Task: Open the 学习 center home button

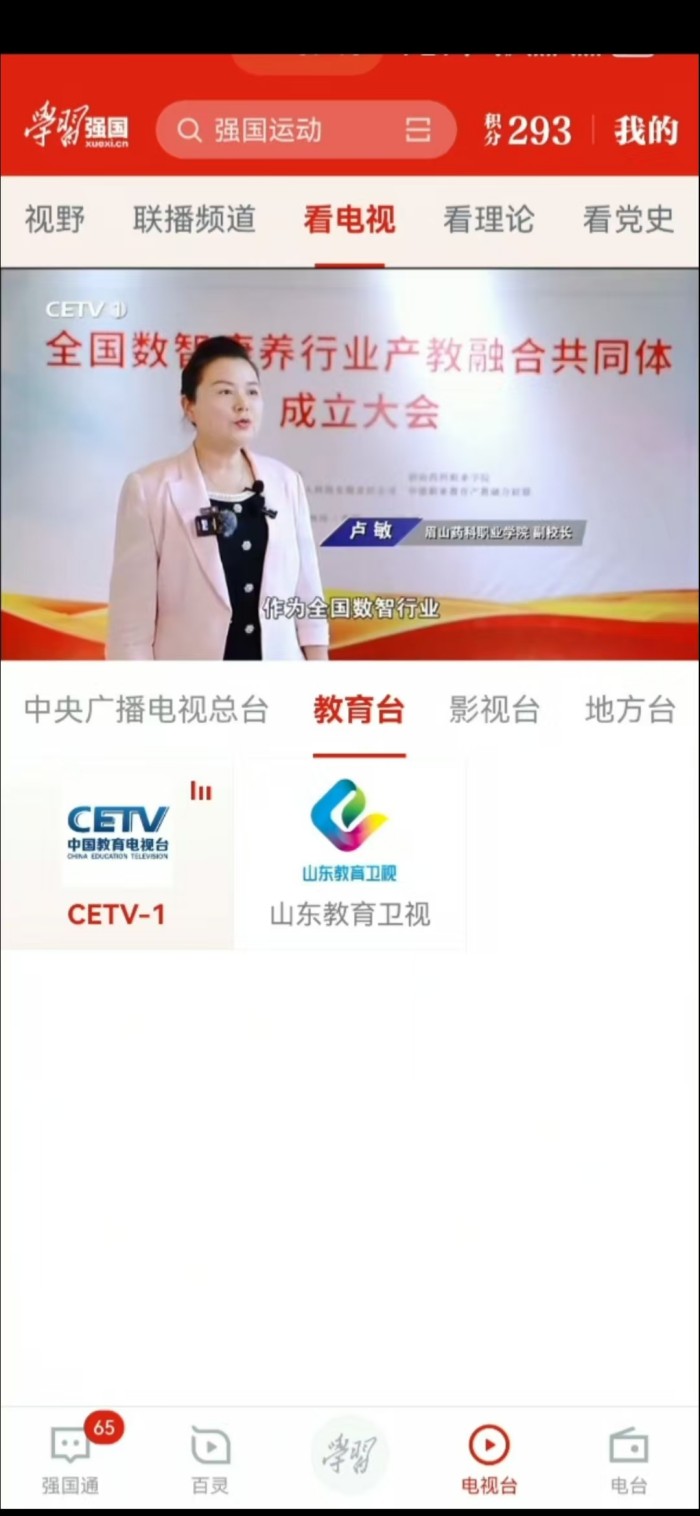Action: (x=349, y=1455)
